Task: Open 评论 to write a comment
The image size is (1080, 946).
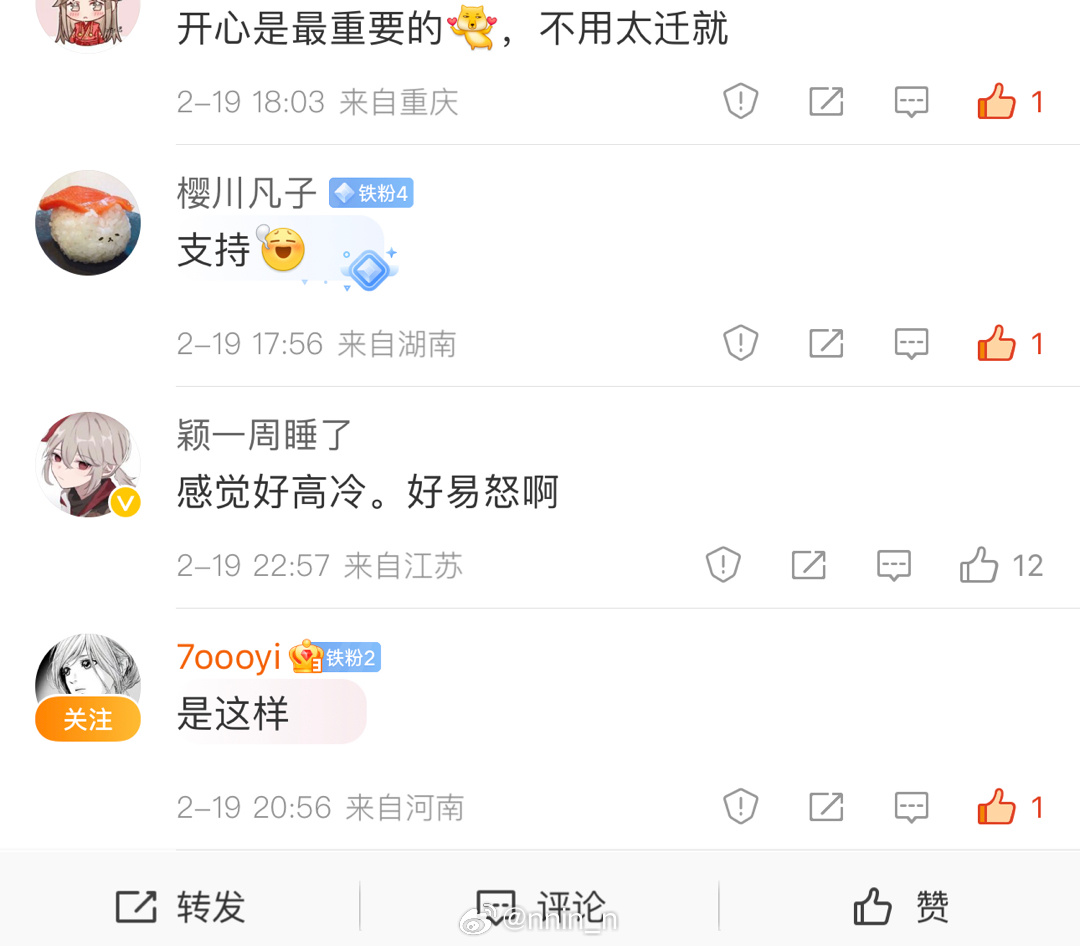Action: (540, 907)
